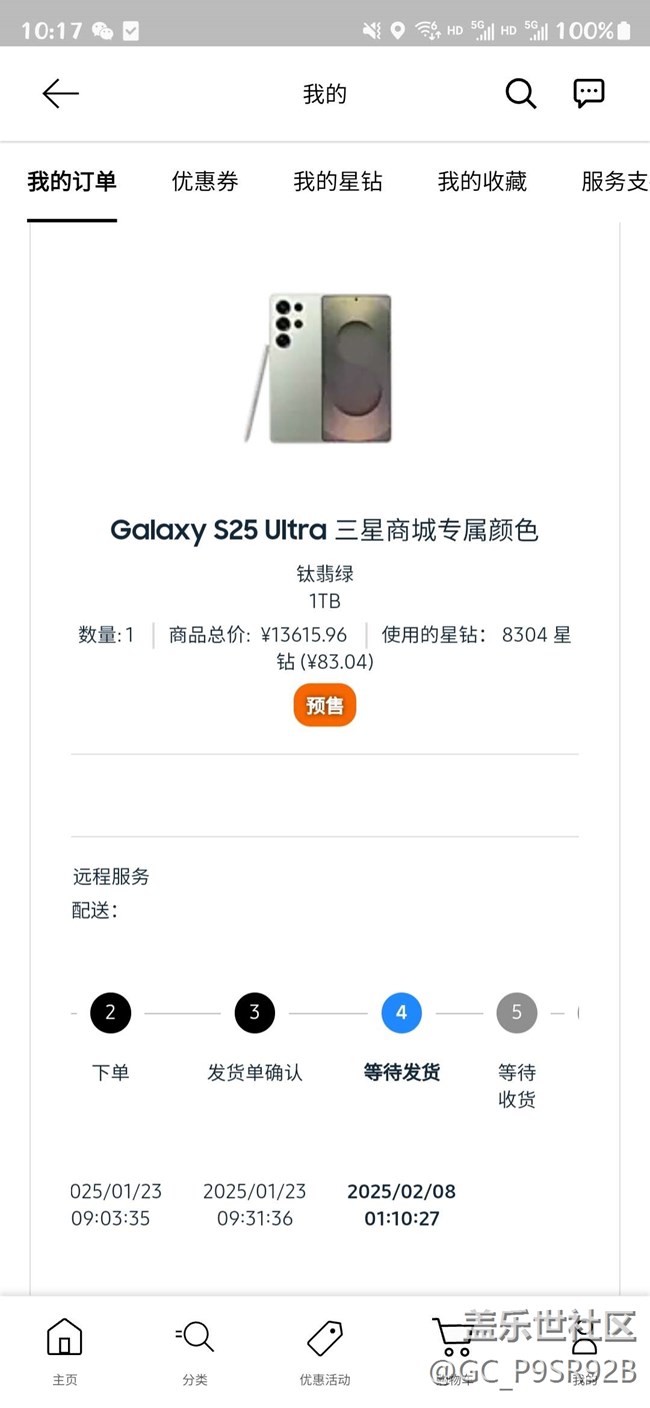Screen dimensions: 650x1408
Task: Switch to the 优惠券 tab
Action: tap(205, 181)
